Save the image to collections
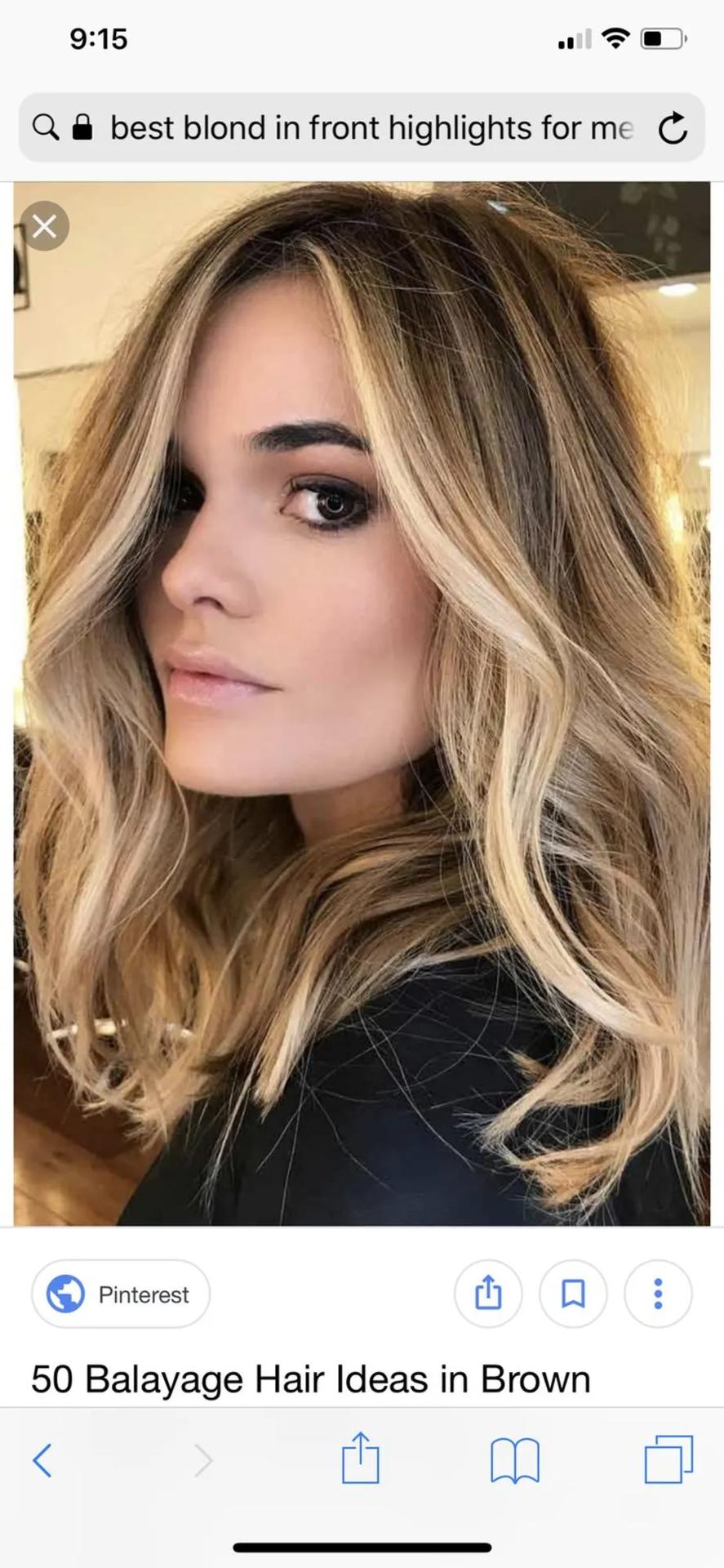The image size is (724, 1568). tap(573, 1294)
